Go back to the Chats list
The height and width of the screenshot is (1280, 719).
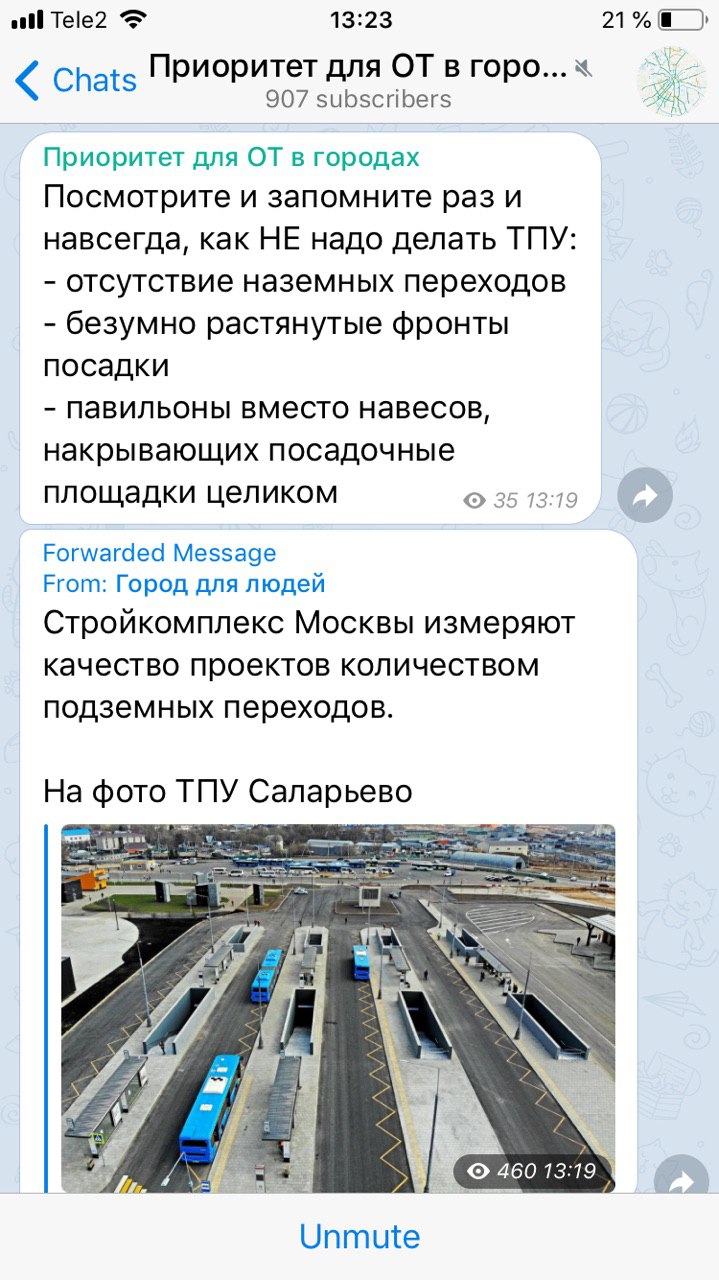pos(75,80)
